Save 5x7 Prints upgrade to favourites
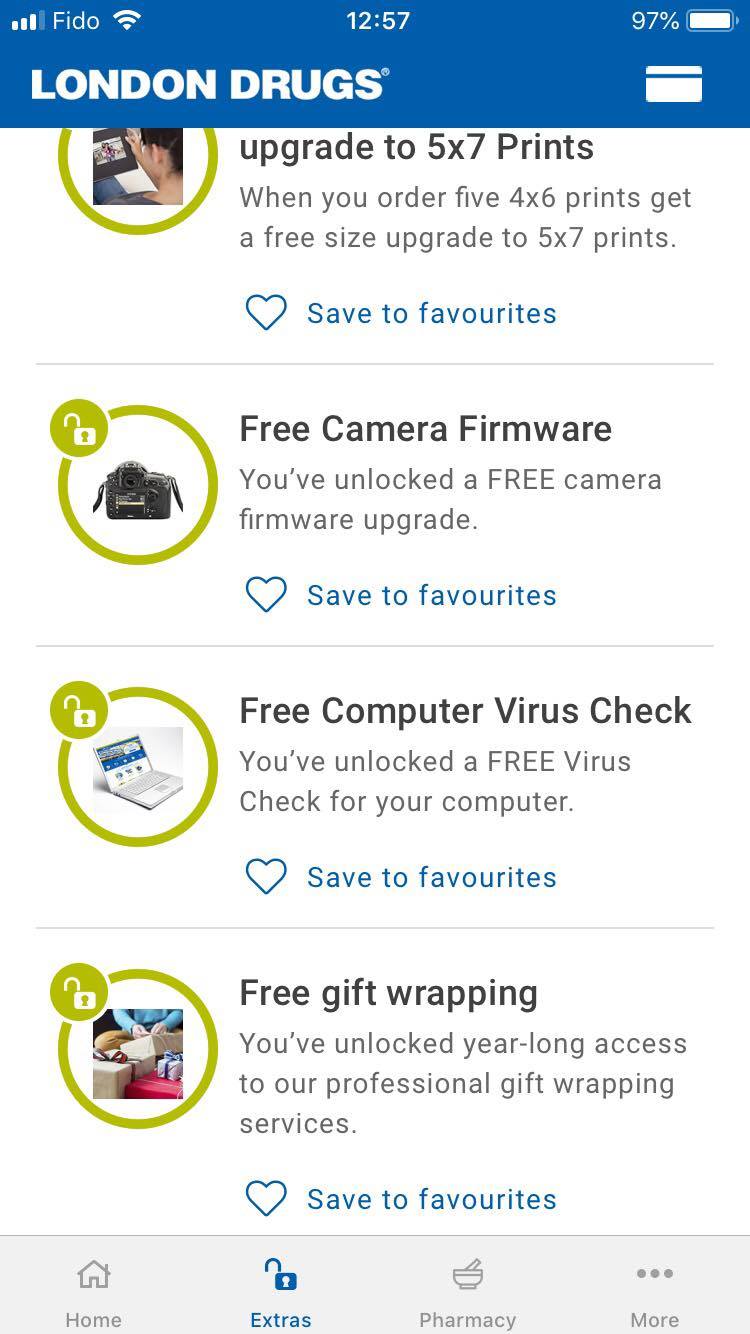 tap(401, 313)
